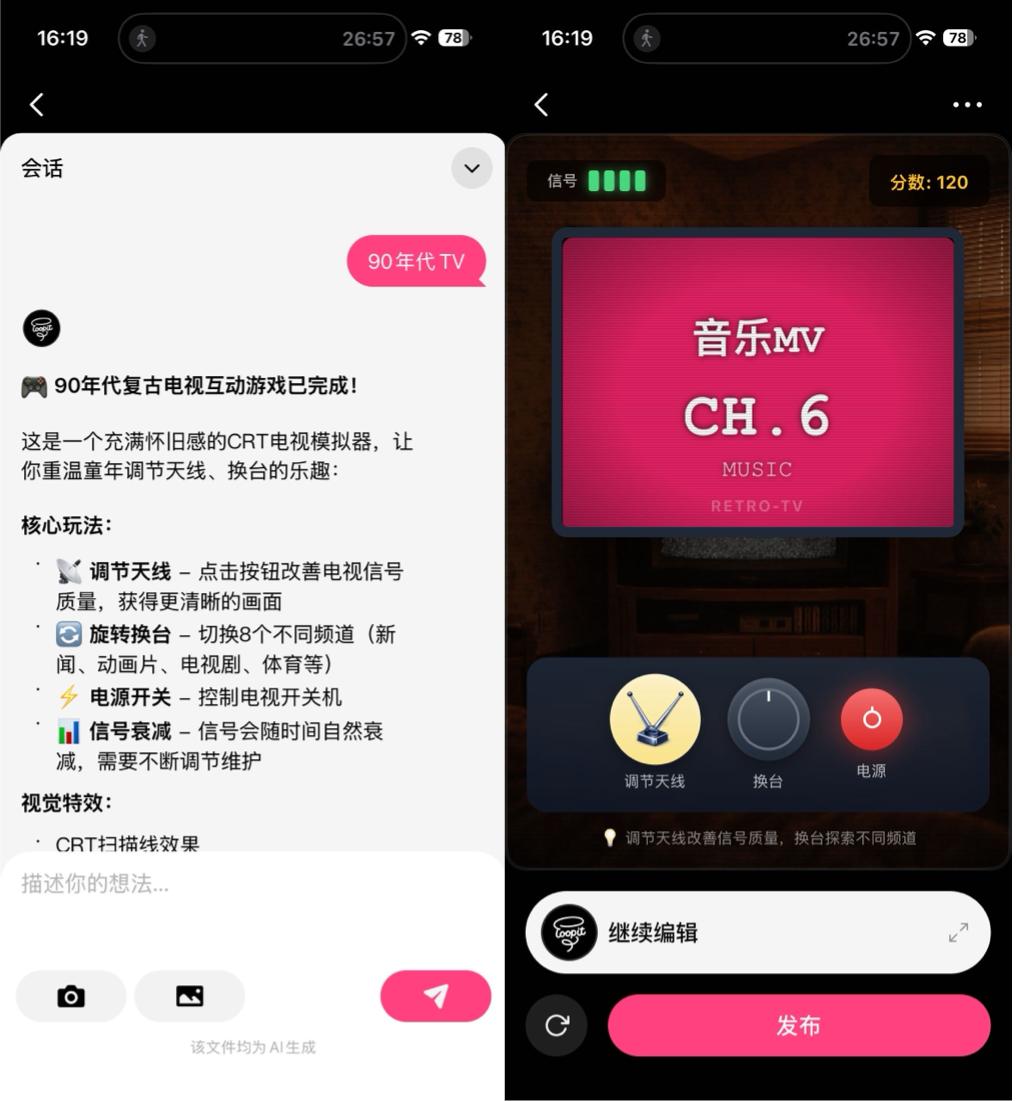Send the message with the paper plane
Image resolution: width=1016 pixels, height=1101 pixels.
[435, 996]
